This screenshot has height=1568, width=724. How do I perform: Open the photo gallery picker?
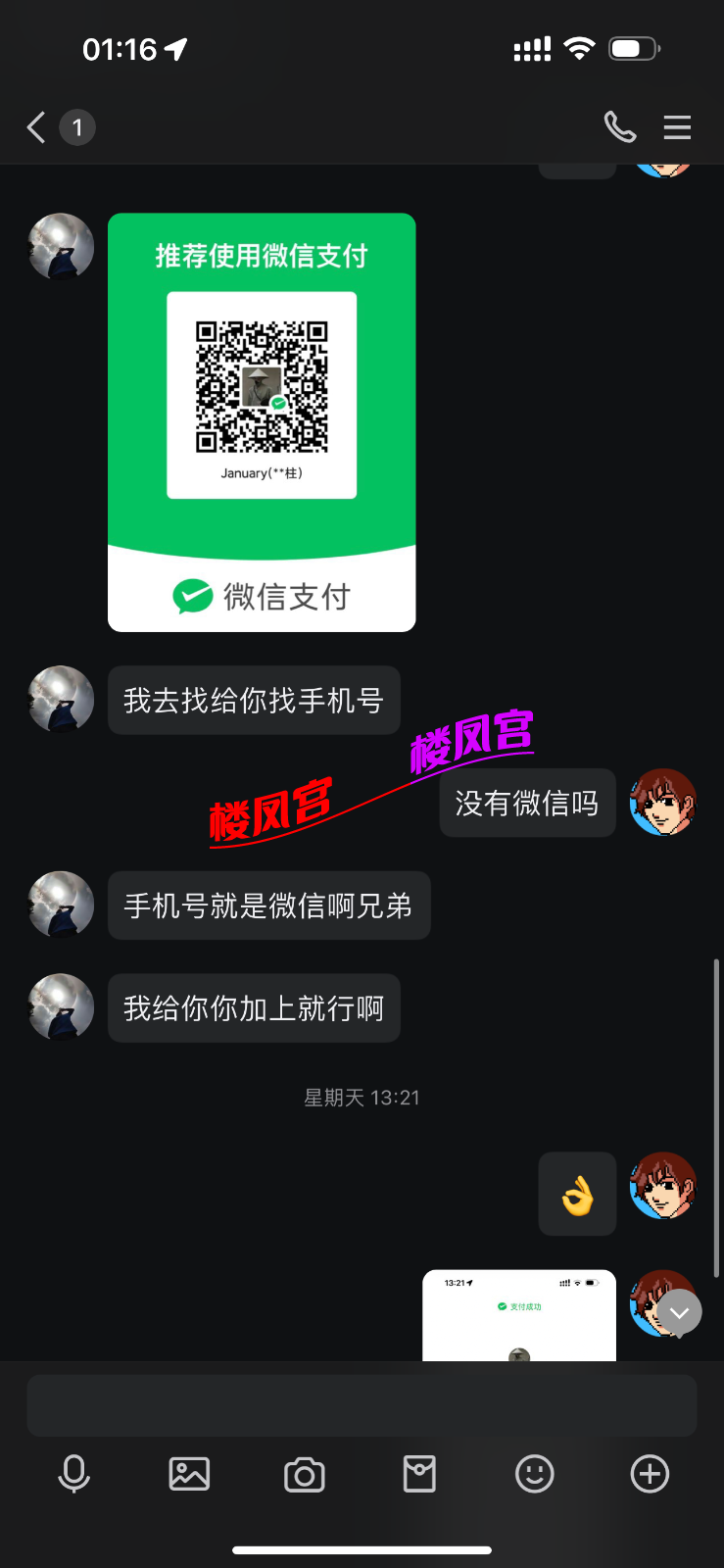click(189, 1474)
